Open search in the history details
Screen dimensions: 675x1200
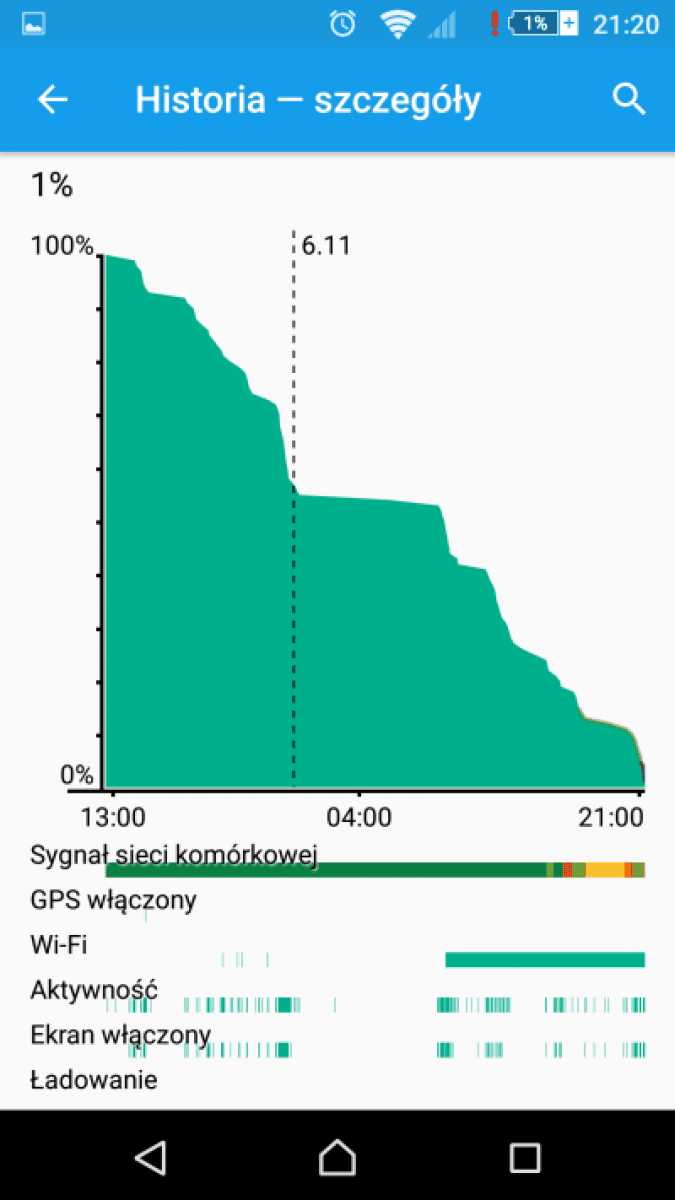tap(628, 99)
